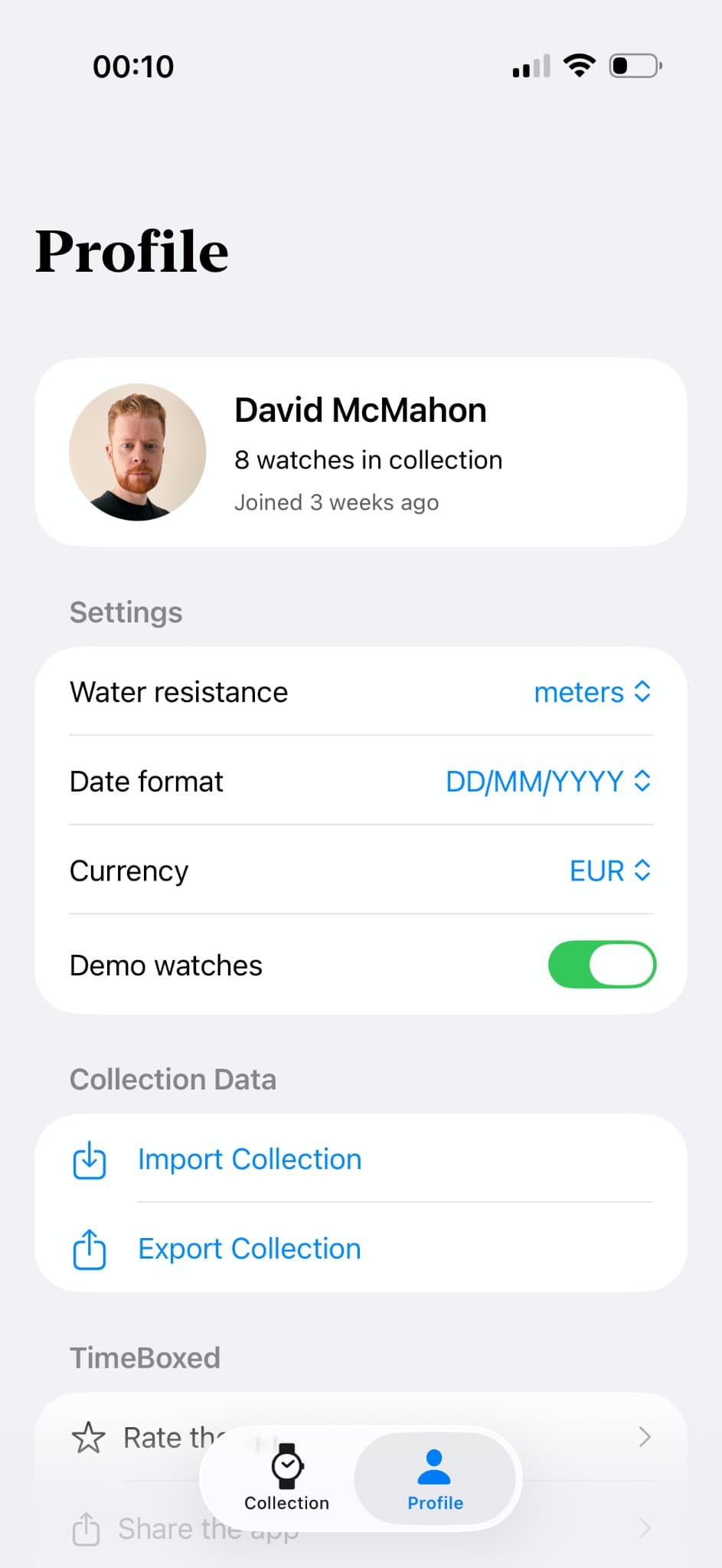
Task: Select the Import Collection download icon
Action: pyautogui.click(x=89, y=1160)
